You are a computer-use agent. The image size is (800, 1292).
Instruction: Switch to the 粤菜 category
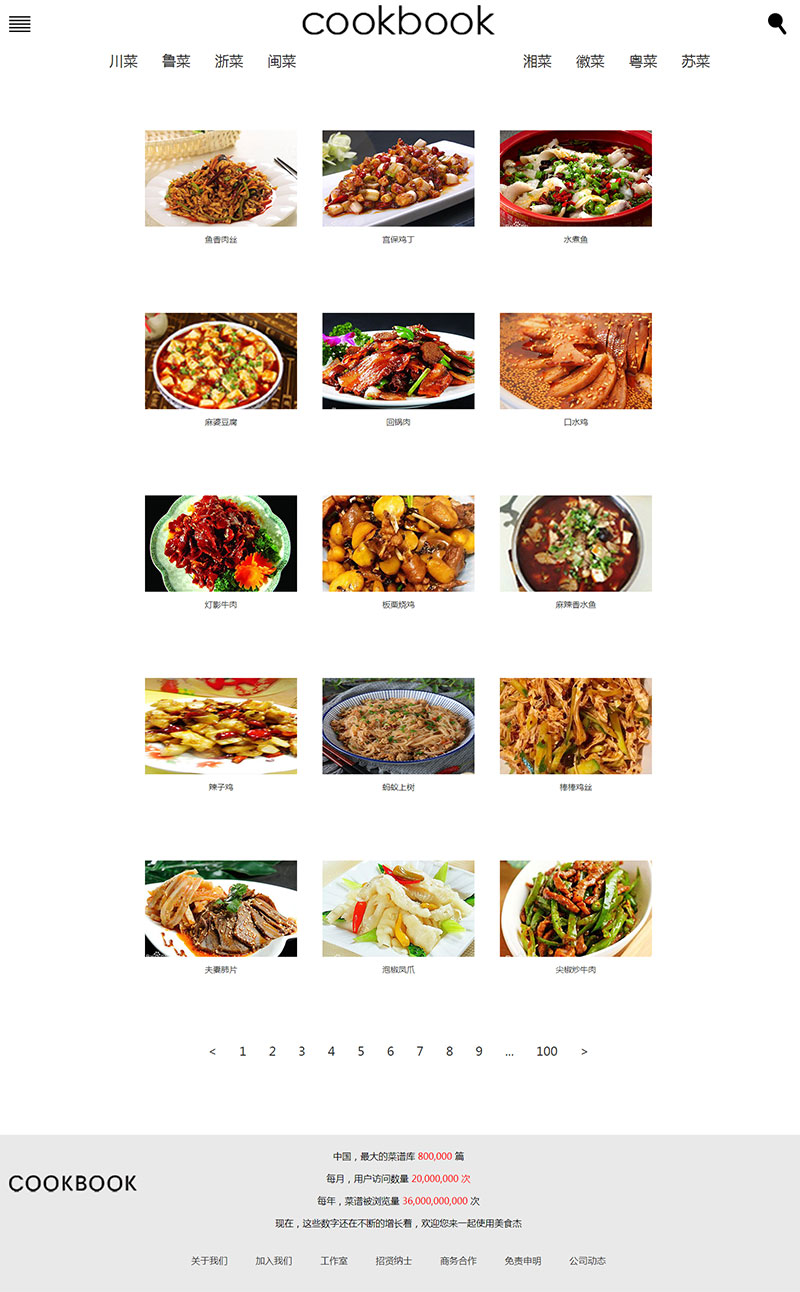[643, 61]
